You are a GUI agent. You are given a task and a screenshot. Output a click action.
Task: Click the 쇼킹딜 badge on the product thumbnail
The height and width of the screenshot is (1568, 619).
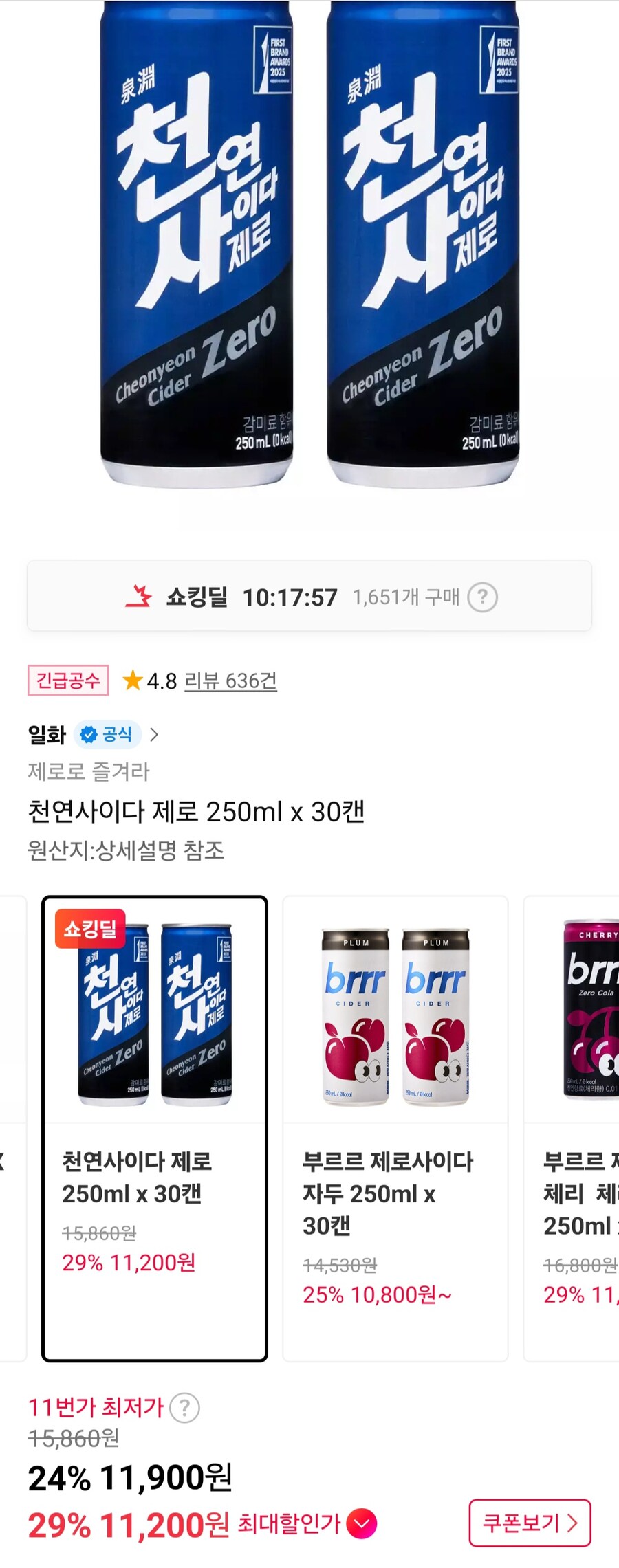[91, 929]
